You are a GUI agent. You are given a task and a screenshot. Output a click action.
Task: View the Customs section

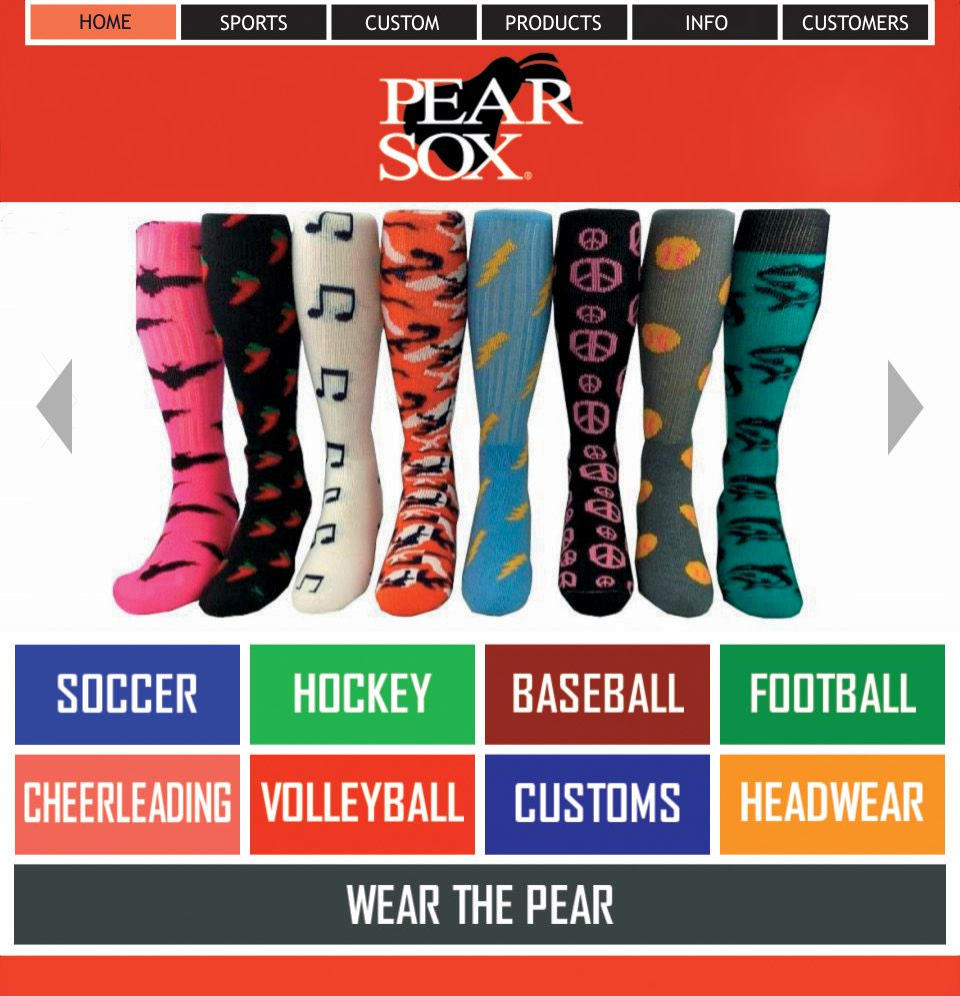coord(597,804)
